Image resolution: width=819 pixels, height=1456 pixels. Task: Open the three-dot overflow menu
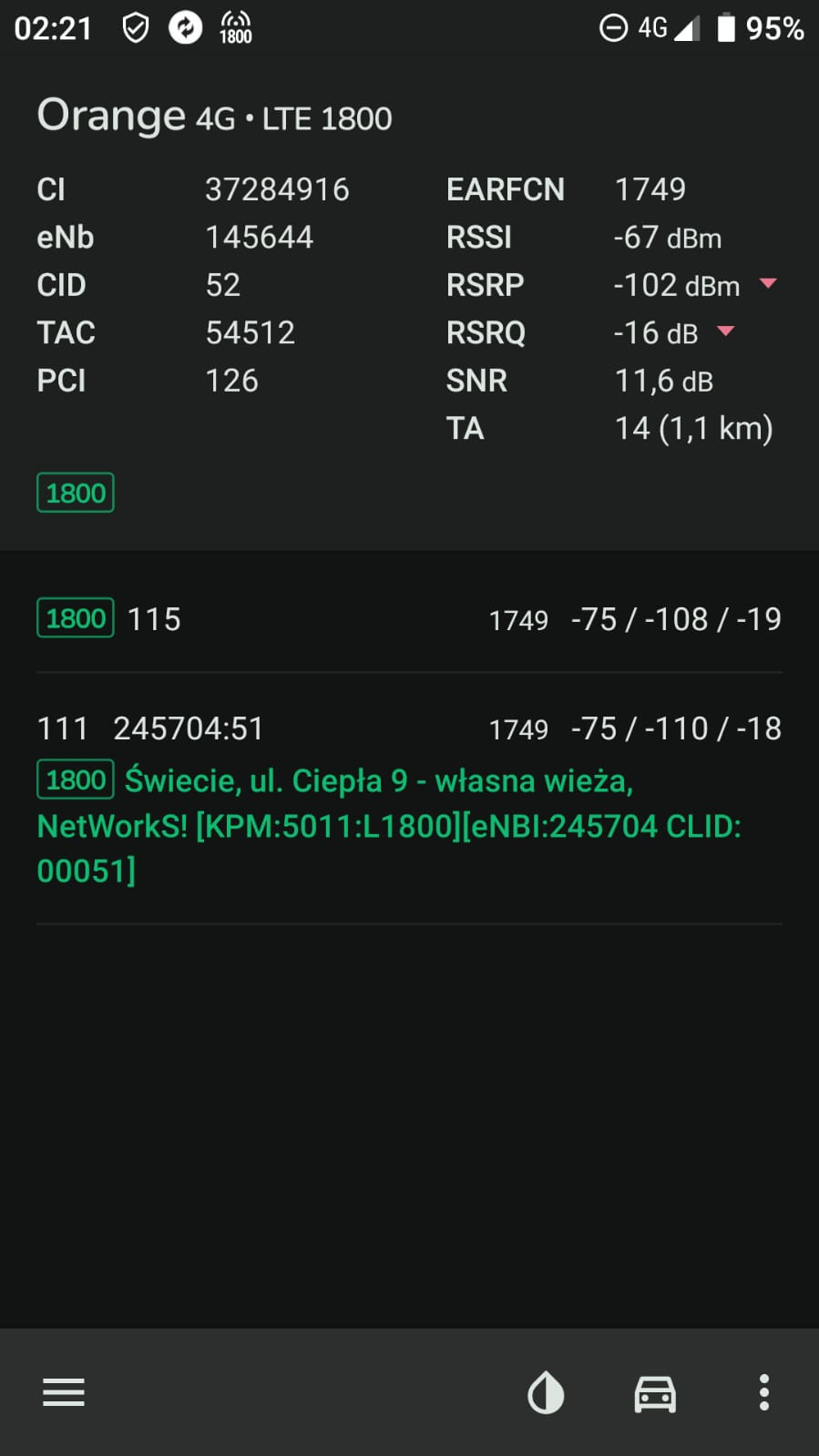(764, 1392)
